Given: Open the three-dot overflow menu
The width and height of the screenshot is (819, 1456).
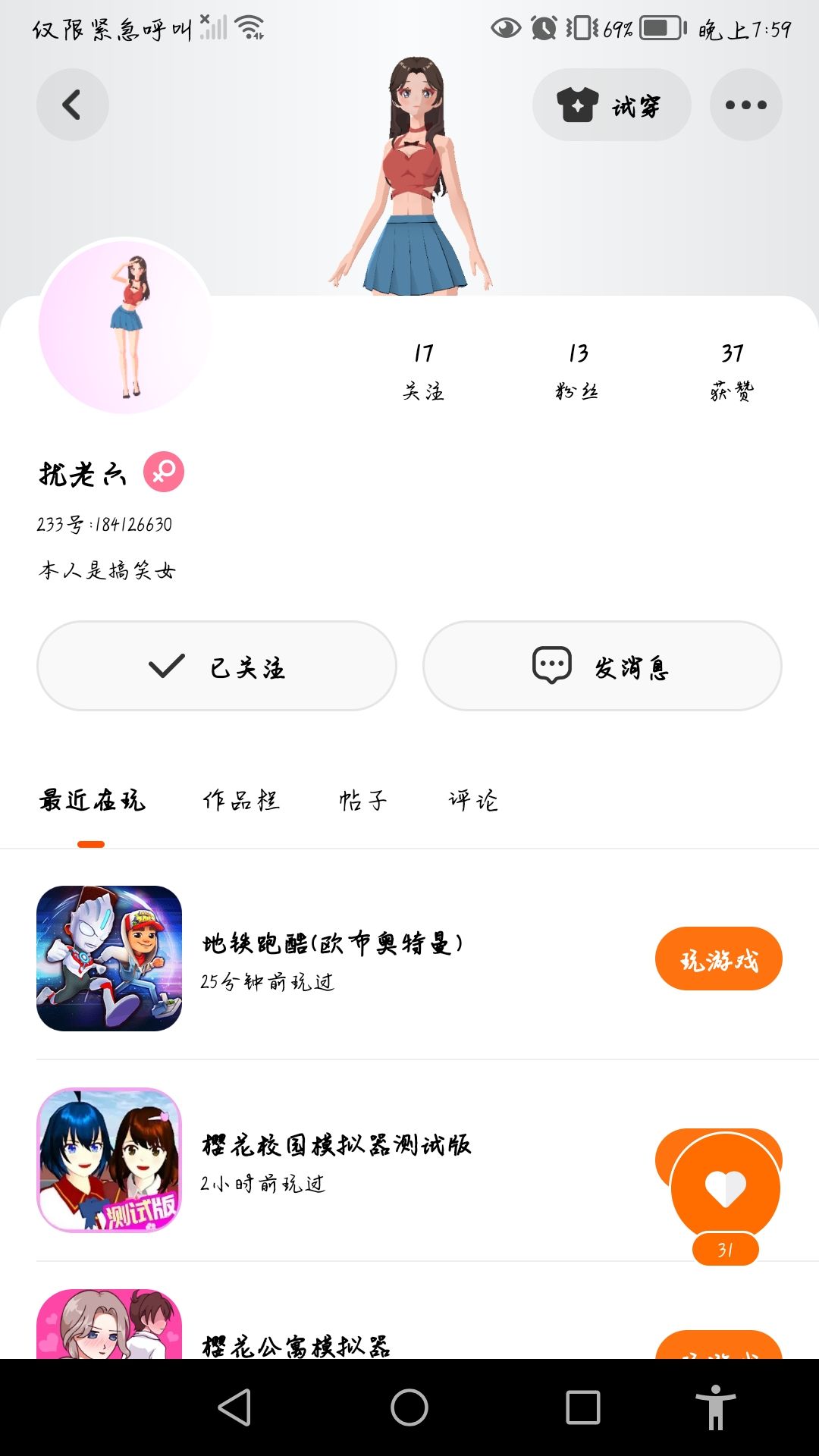Looking at the screenshot, I should click(745, 105).
